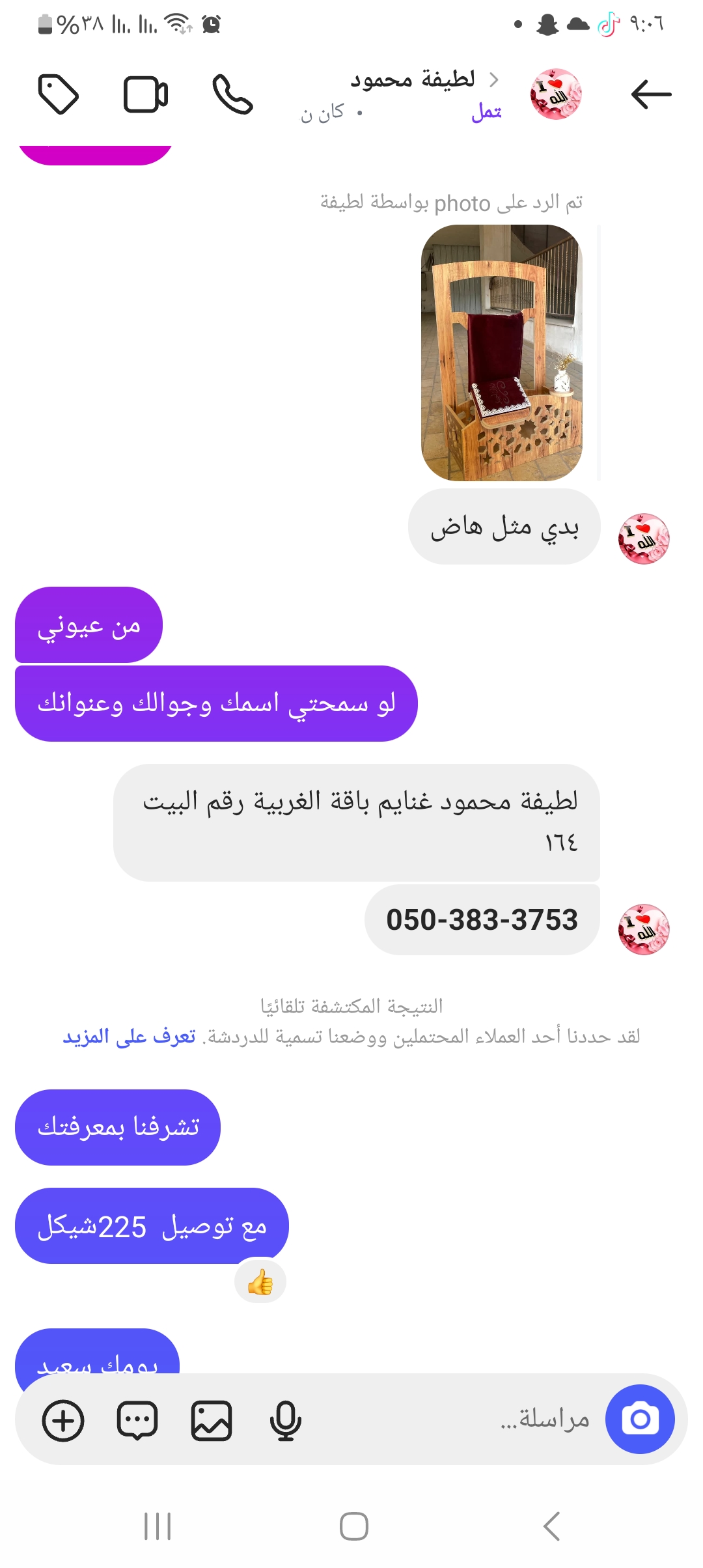Tap phone number 050-383-3753

pyautogui.click(x=482, y=920)
